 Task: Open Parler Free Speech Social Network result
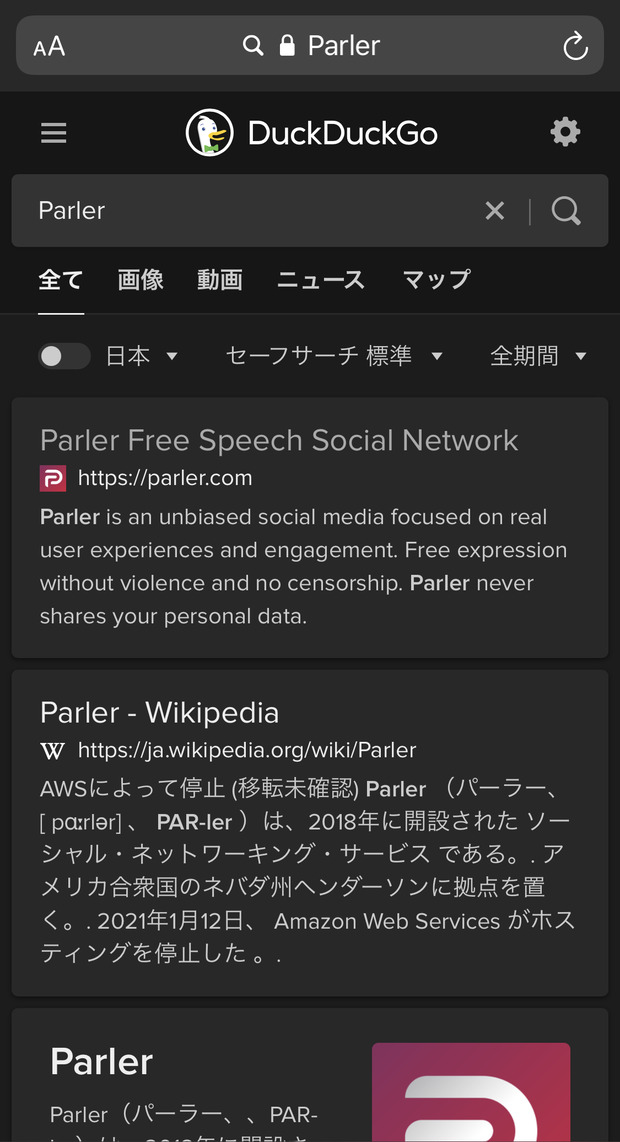(279, 440)
